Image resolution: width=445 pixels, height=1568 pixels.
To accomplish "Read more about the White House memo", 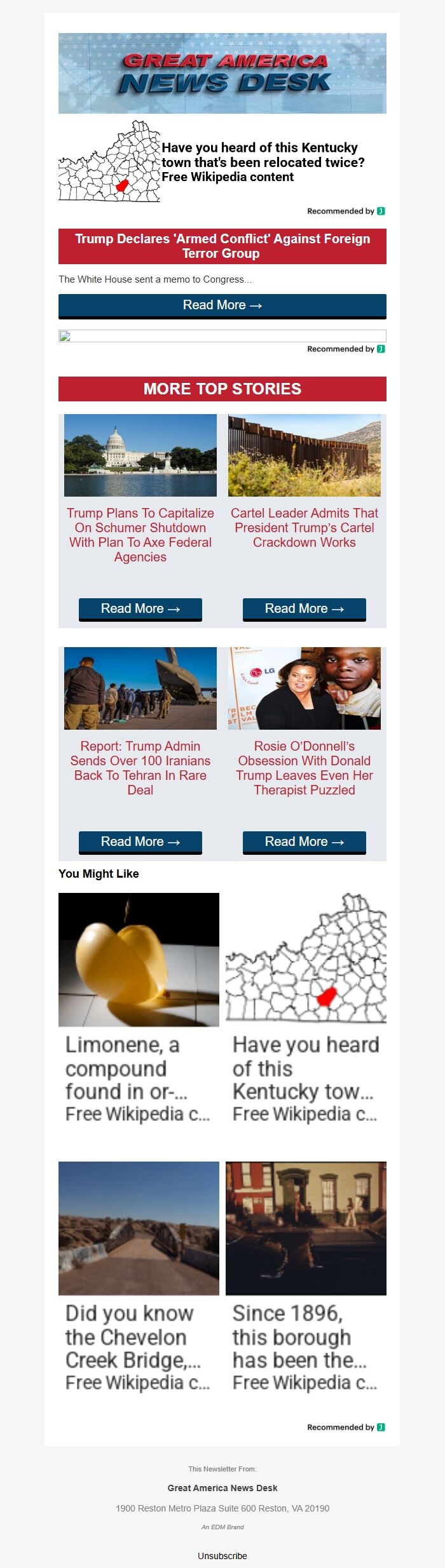I will click(222, 305).
